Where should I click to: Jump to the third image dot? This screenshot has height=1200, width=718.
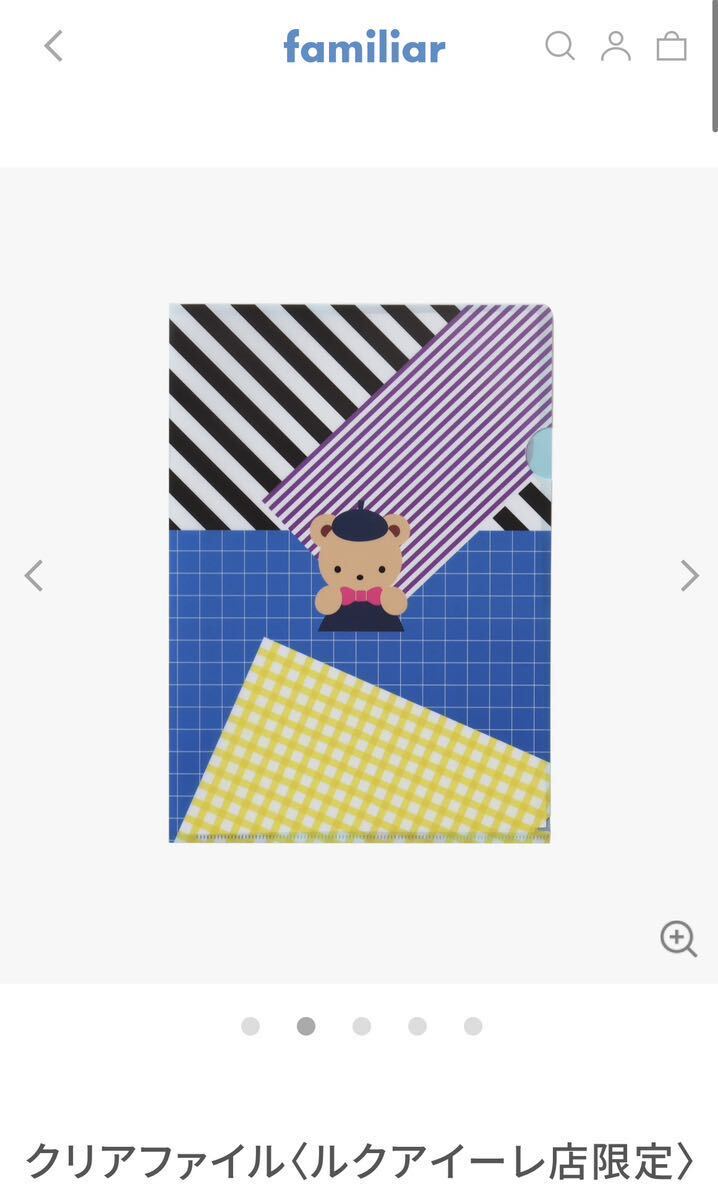tap(362, 1026)
